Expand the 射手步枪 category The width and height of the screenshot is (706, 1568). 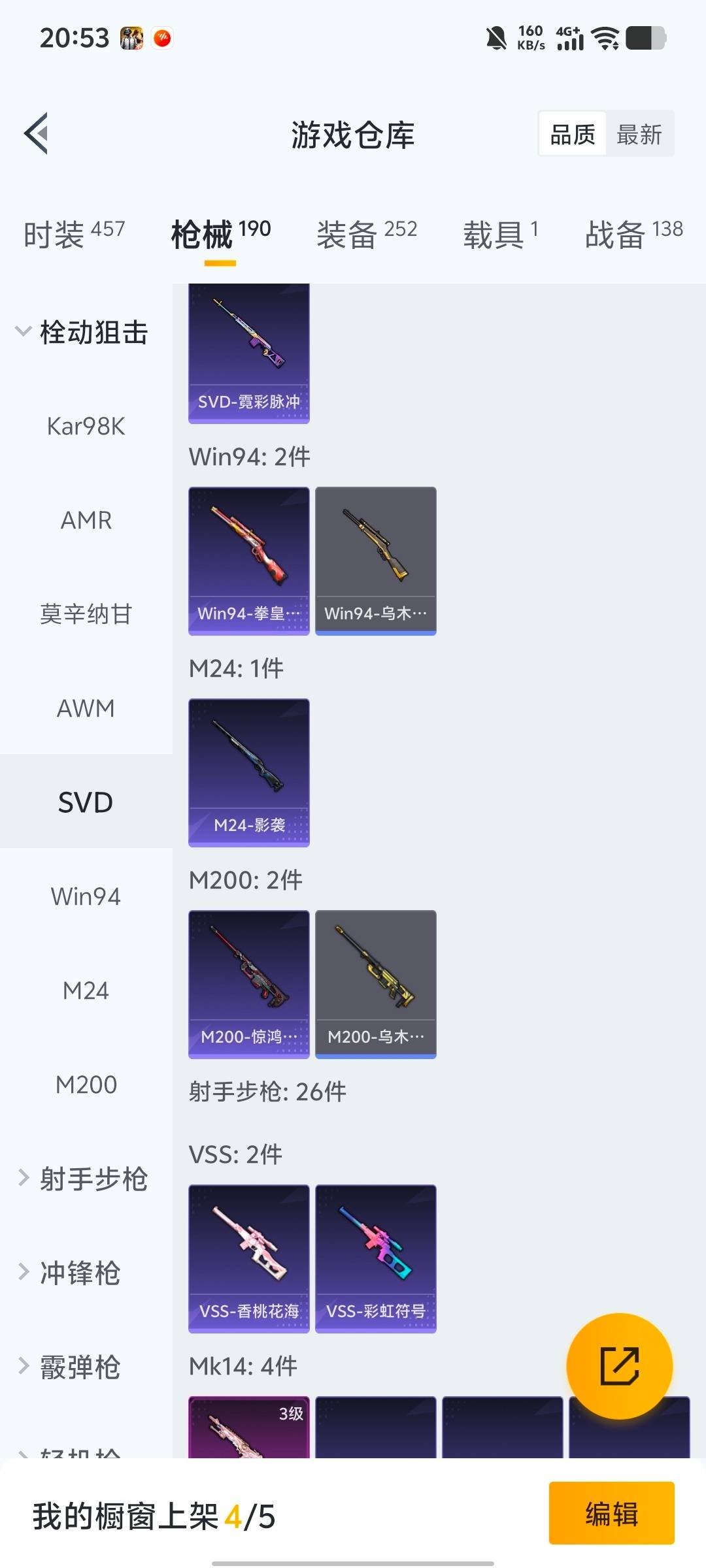93,1178
